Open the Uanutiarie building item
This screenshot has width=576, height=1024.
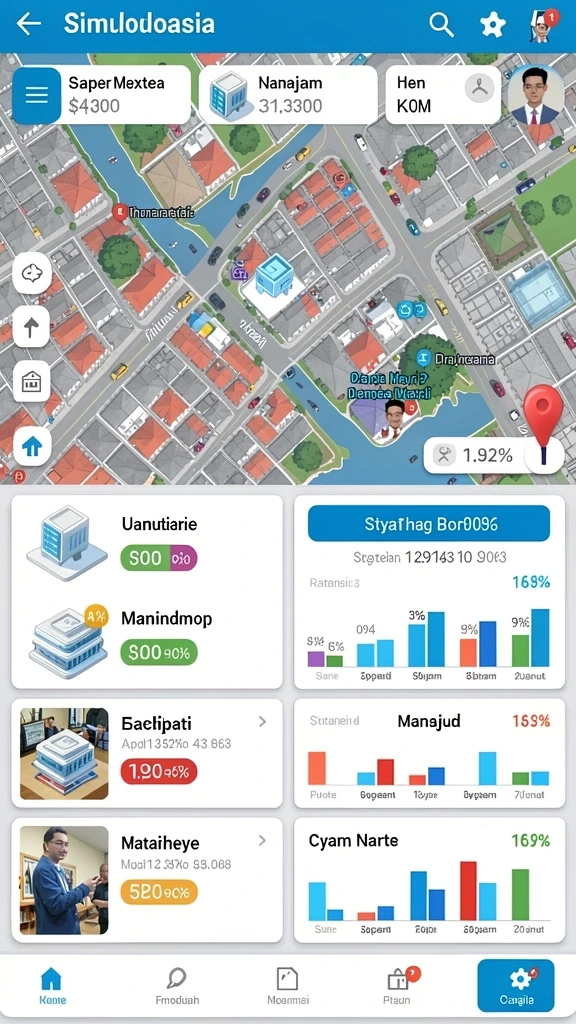[147, 541]
